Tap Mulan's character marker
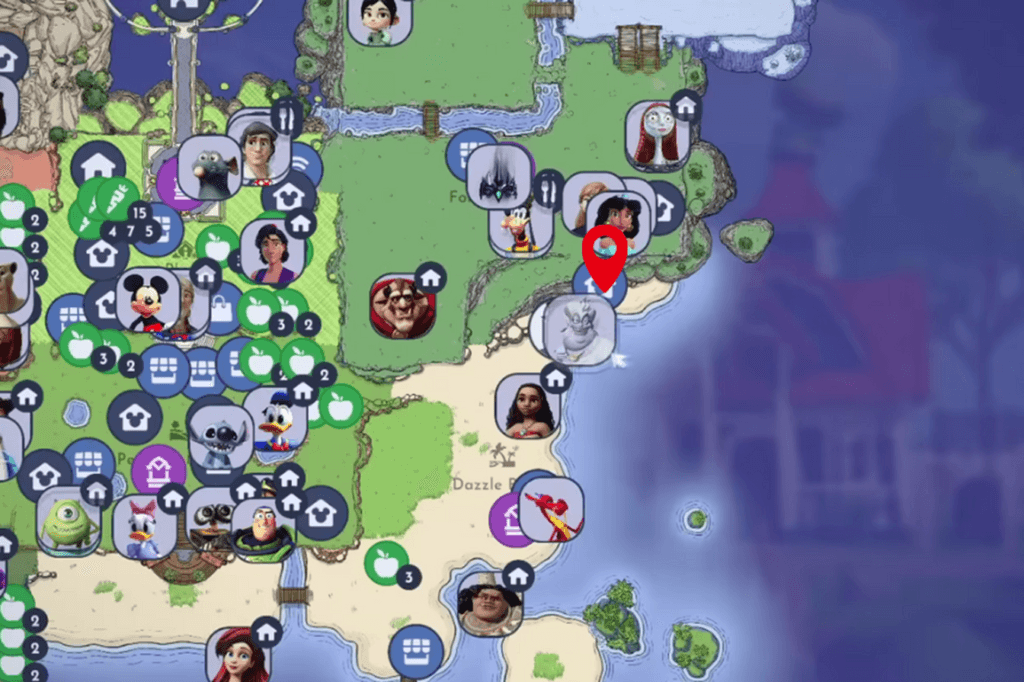This screenshot has height=682, width=1024. [551, 510]
